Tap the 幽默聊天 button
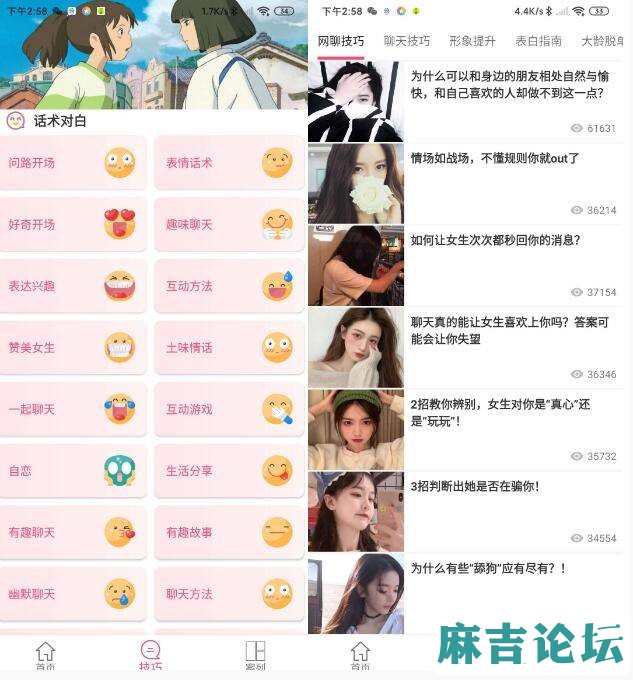This screenshot has height=680, width=633. [75, 594]
